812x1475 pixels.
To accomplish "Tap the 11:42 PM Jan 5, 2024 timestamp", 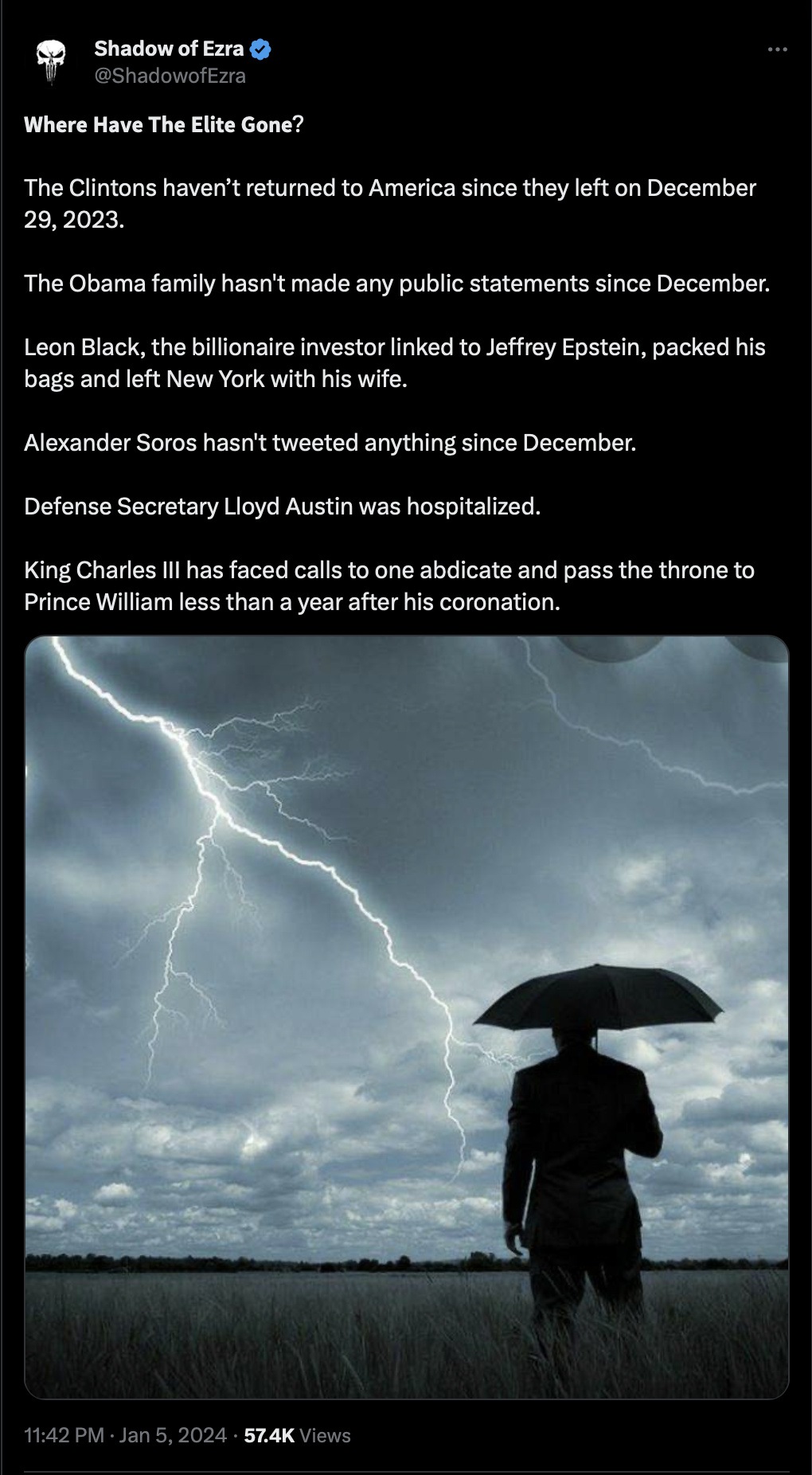I will tap(126, 1435).
